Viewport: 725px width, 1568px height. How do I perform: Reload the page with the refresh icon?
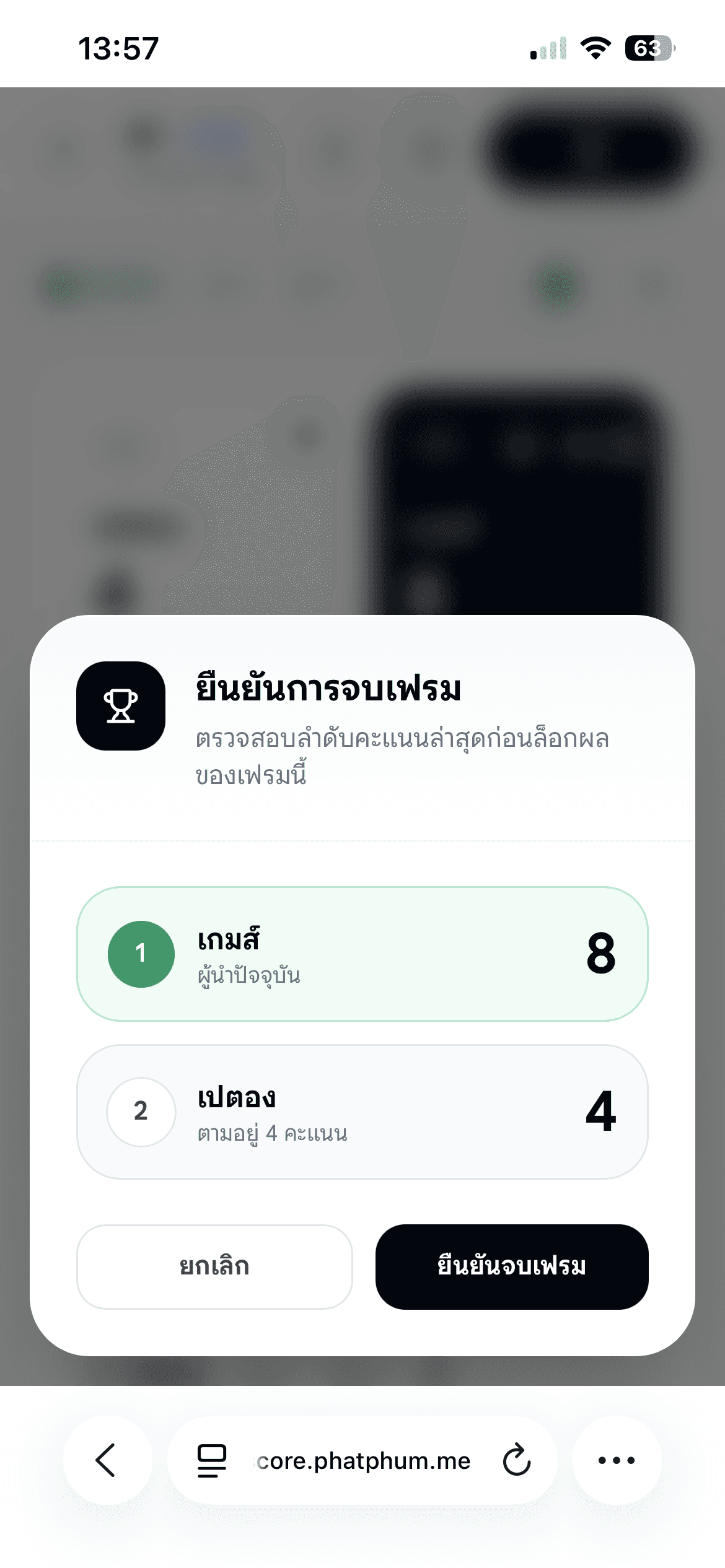(x=517, y=1460)
